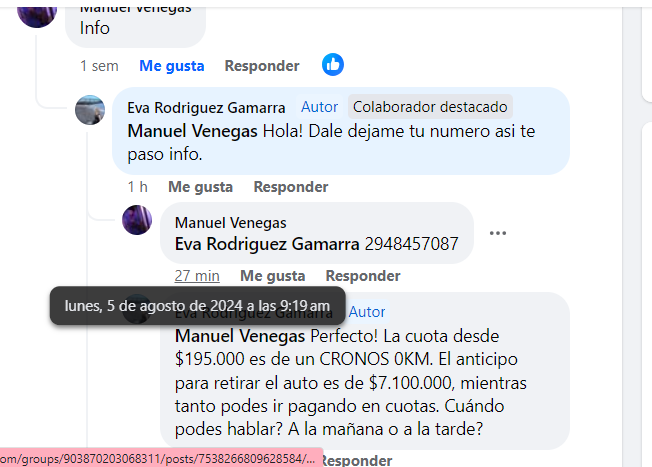Open the 'Colaborador destacado' badge

point(430,106)
